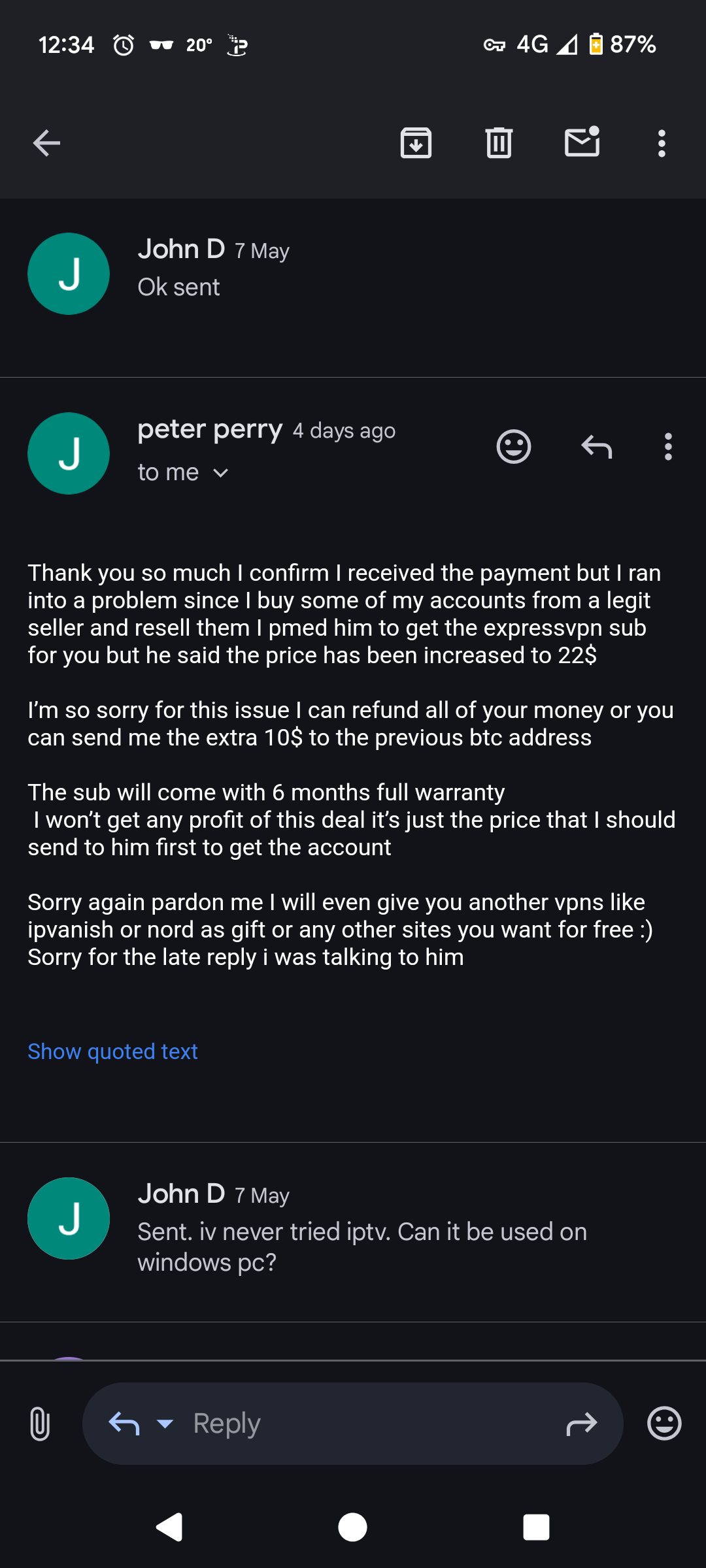Expand John D's message about iptv
This screenshot has height=1568, width=706.
point(353,1232)
